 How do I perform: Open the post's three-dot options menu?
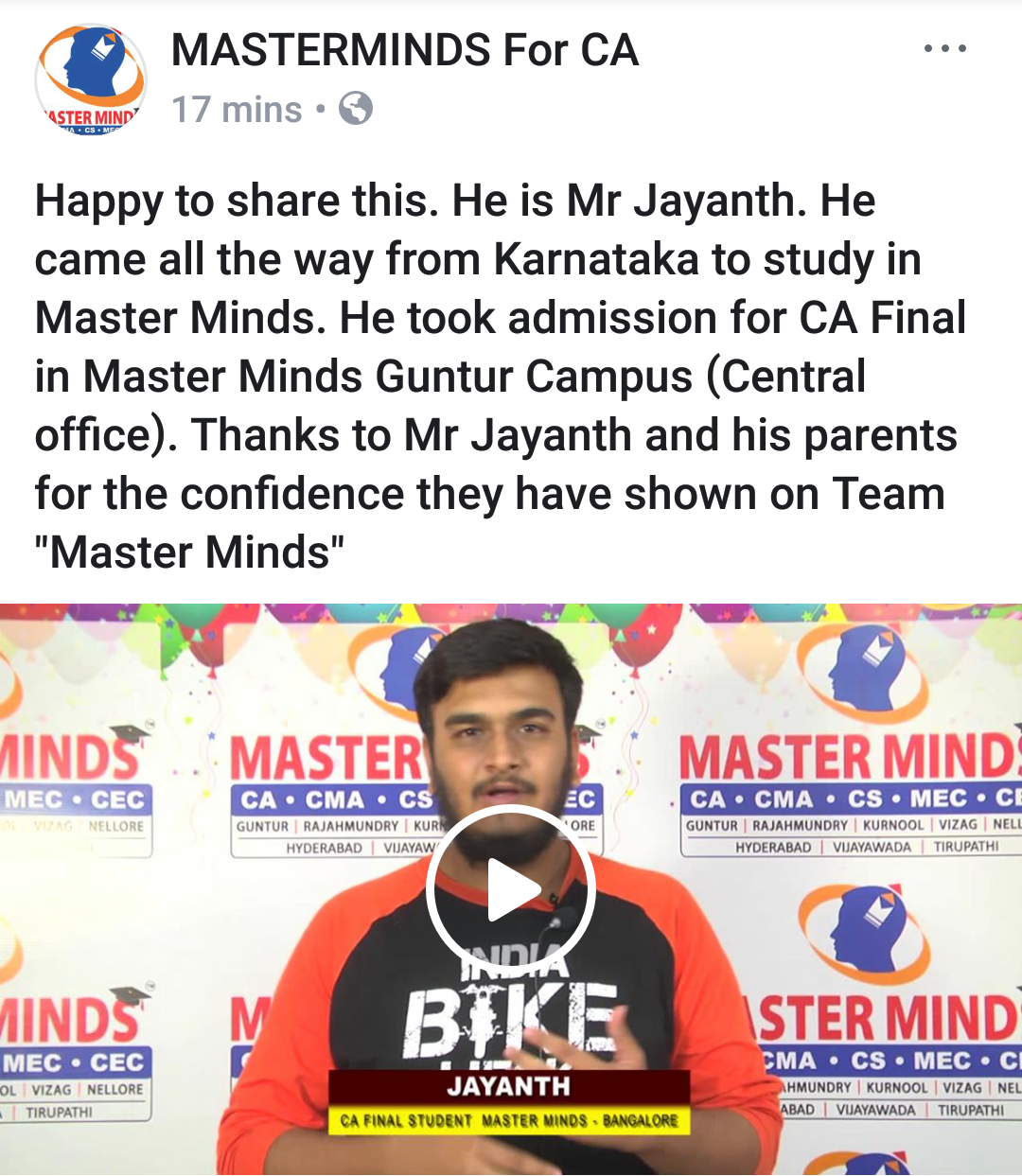coord(944,48)
